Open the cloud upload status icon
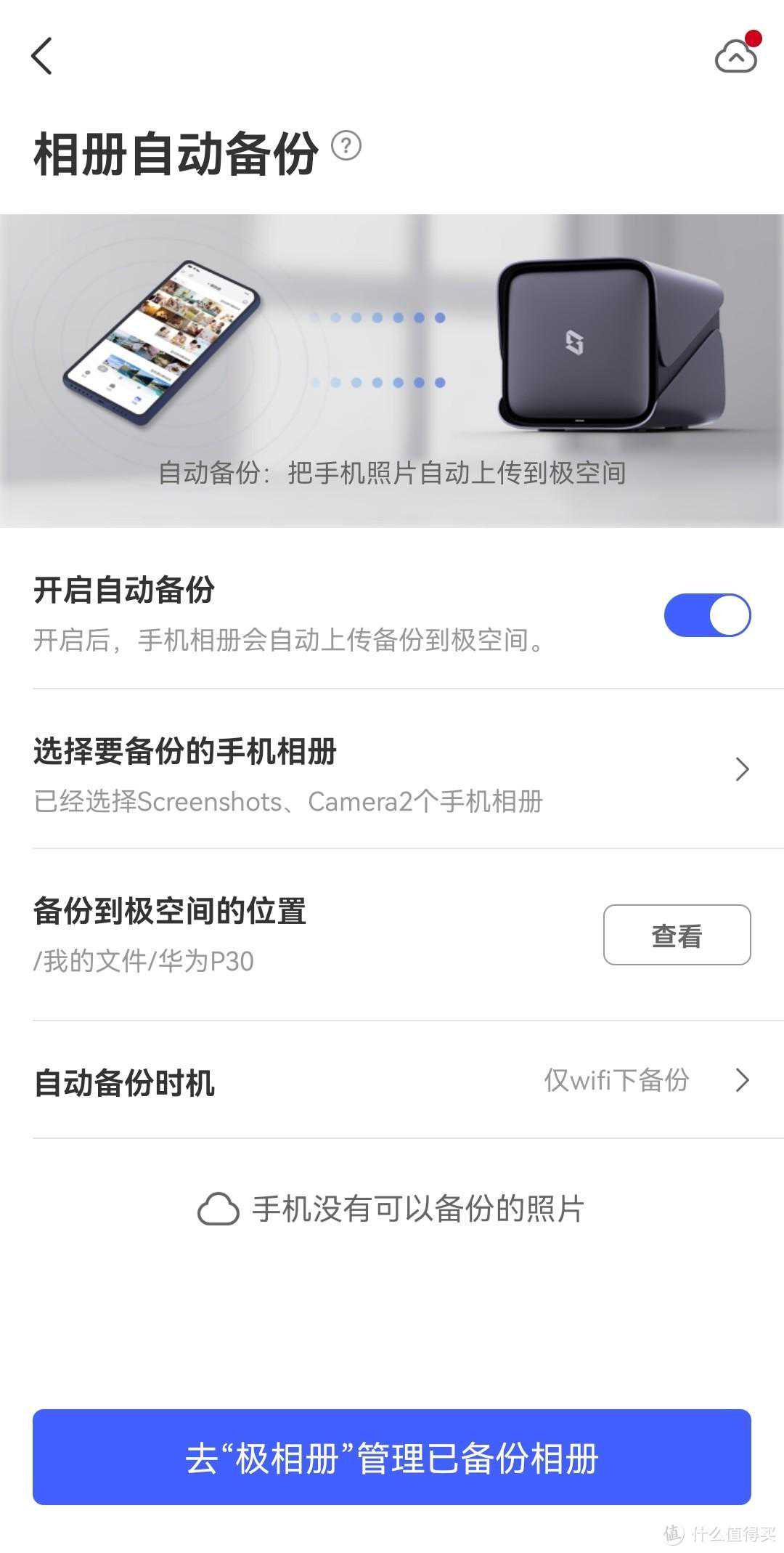This screenshot has width=784, height=1553. point(736,56)
